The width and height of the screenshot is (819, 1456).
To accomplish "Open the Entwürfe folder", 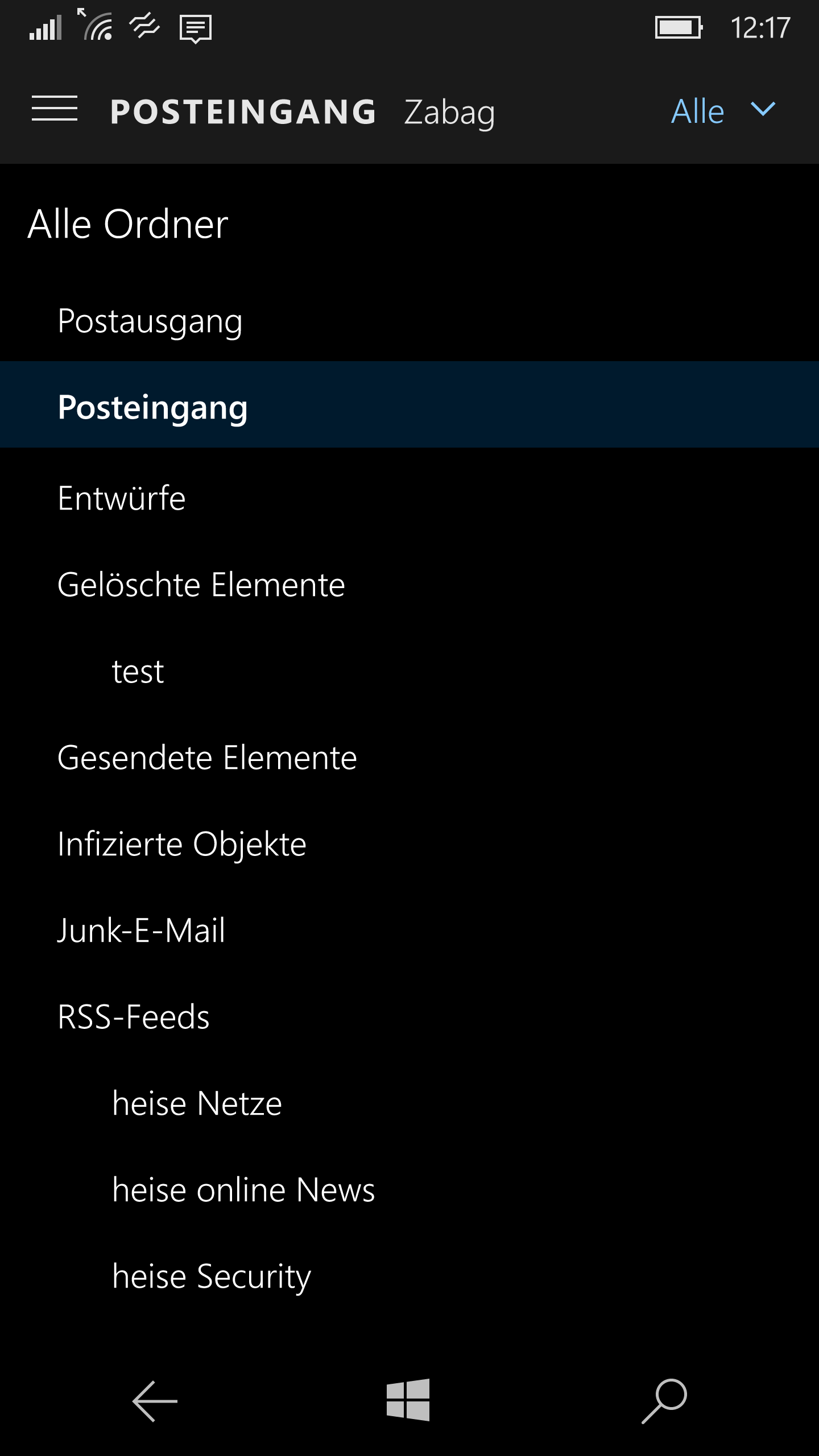I will (409, 498).
